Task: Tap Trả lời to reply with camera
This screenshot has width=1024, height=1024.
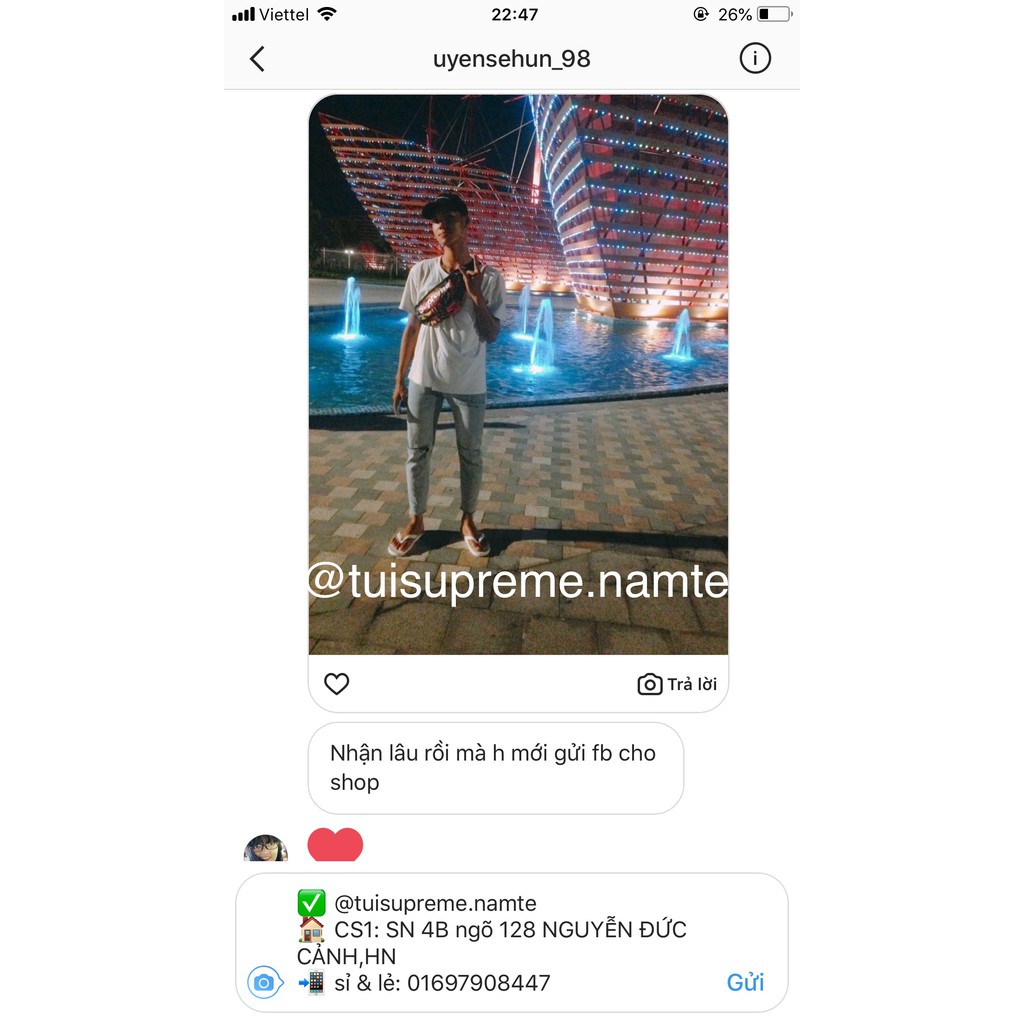Action: coord(677,684)
